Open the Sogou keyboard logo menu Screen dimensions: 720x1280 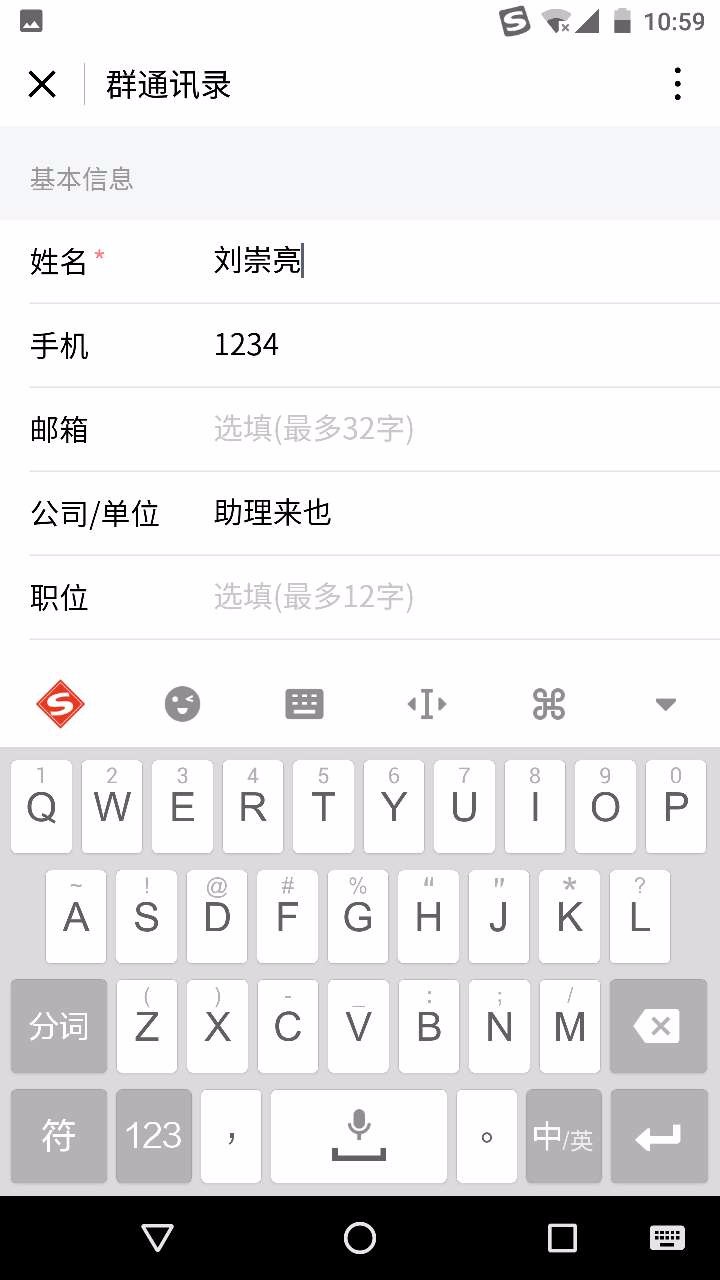[61, 704]
